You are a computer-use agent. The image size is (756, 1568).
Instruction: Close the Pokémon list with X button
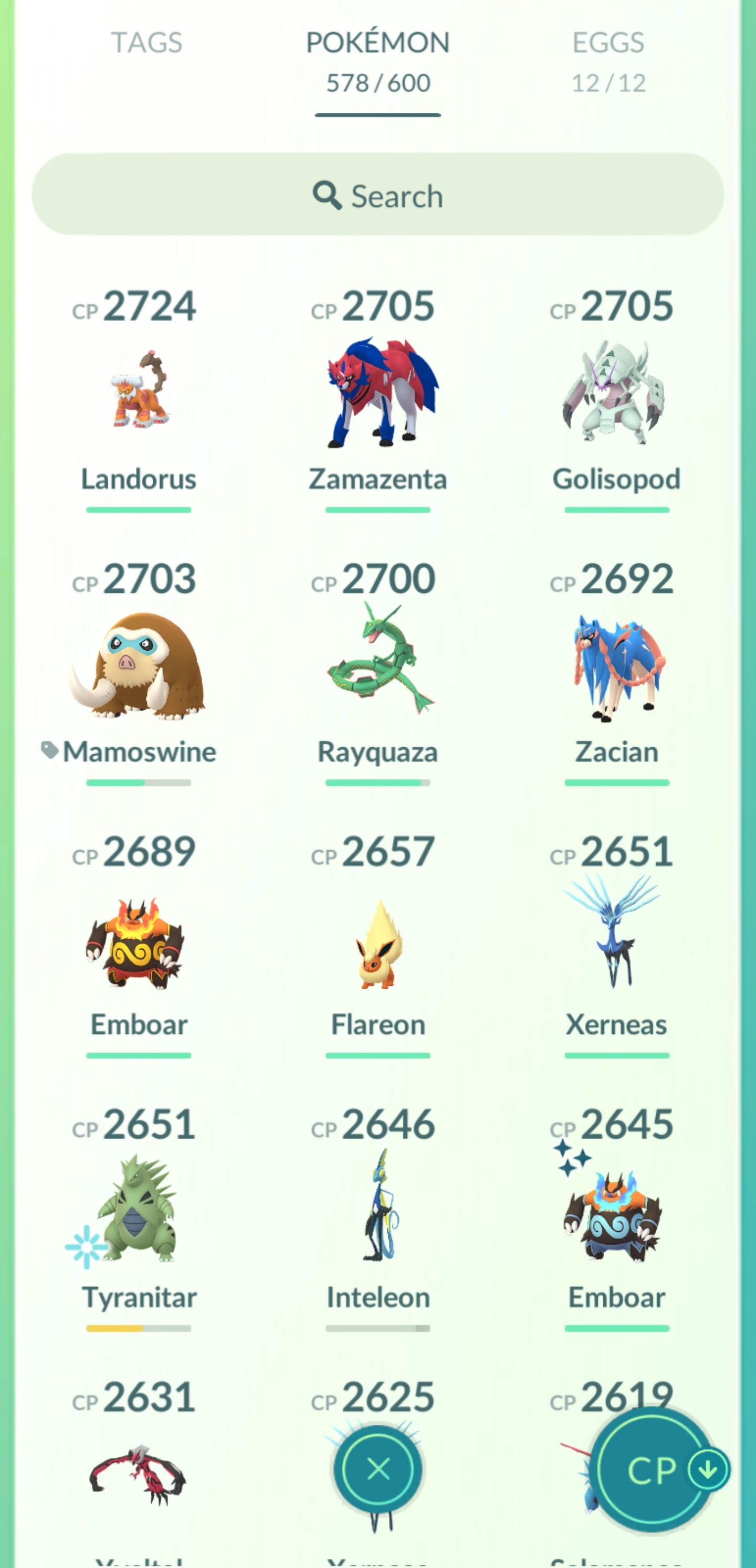click(x=377, y=1469)
